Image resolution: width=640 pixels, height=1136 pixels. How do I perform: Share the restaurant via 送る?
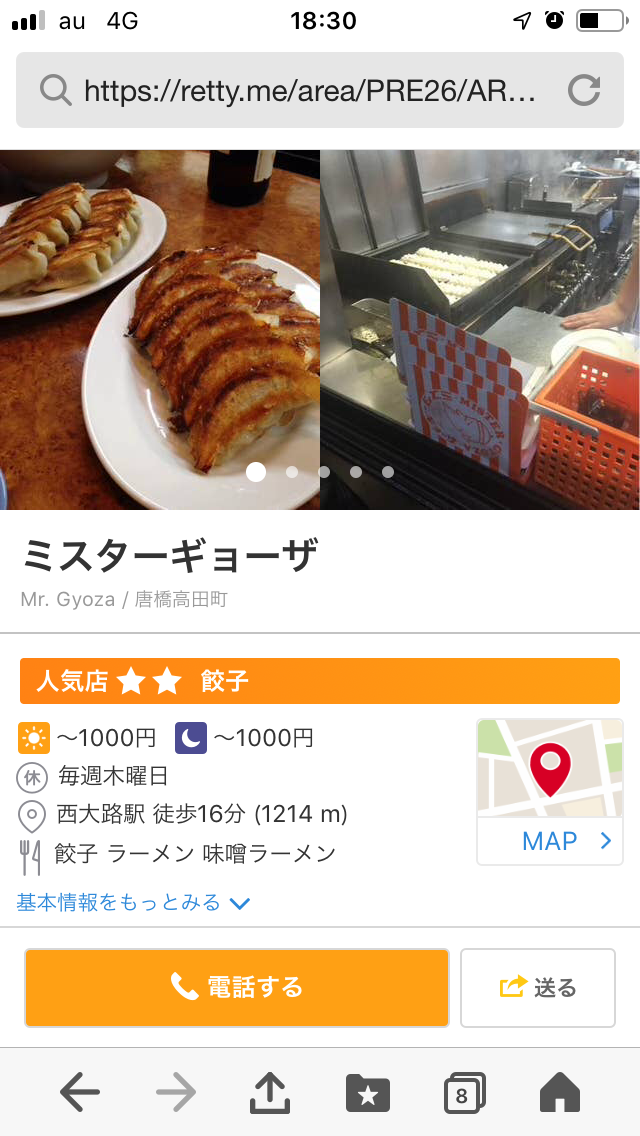pyautogui.click(x=538, y=988)
